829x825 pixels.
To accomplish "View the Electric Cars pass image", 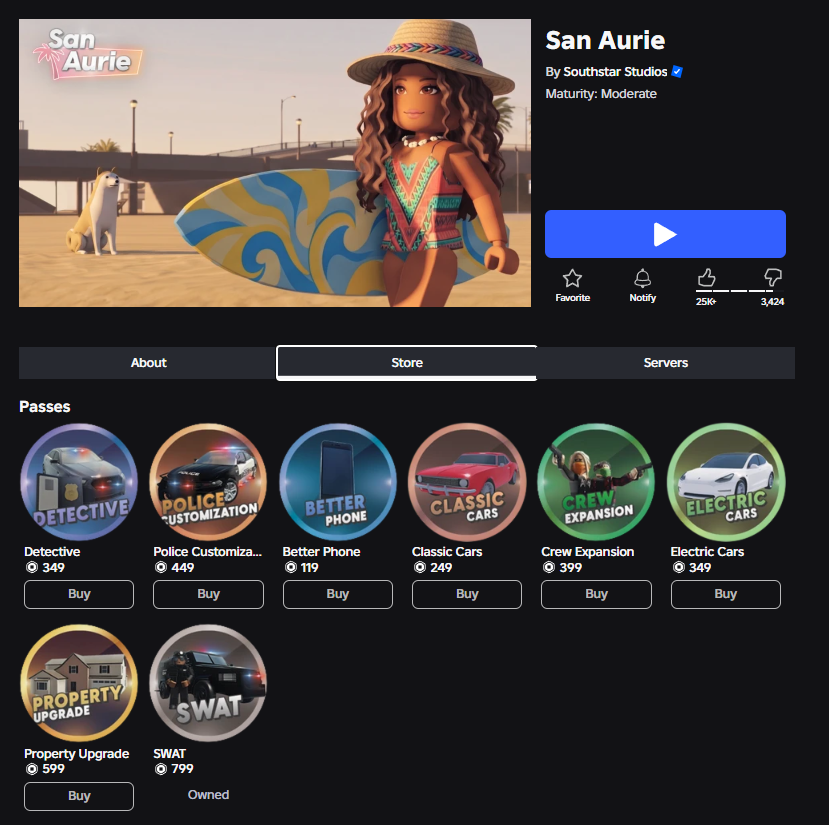I will pyautogui.click(x=726, y=481).
